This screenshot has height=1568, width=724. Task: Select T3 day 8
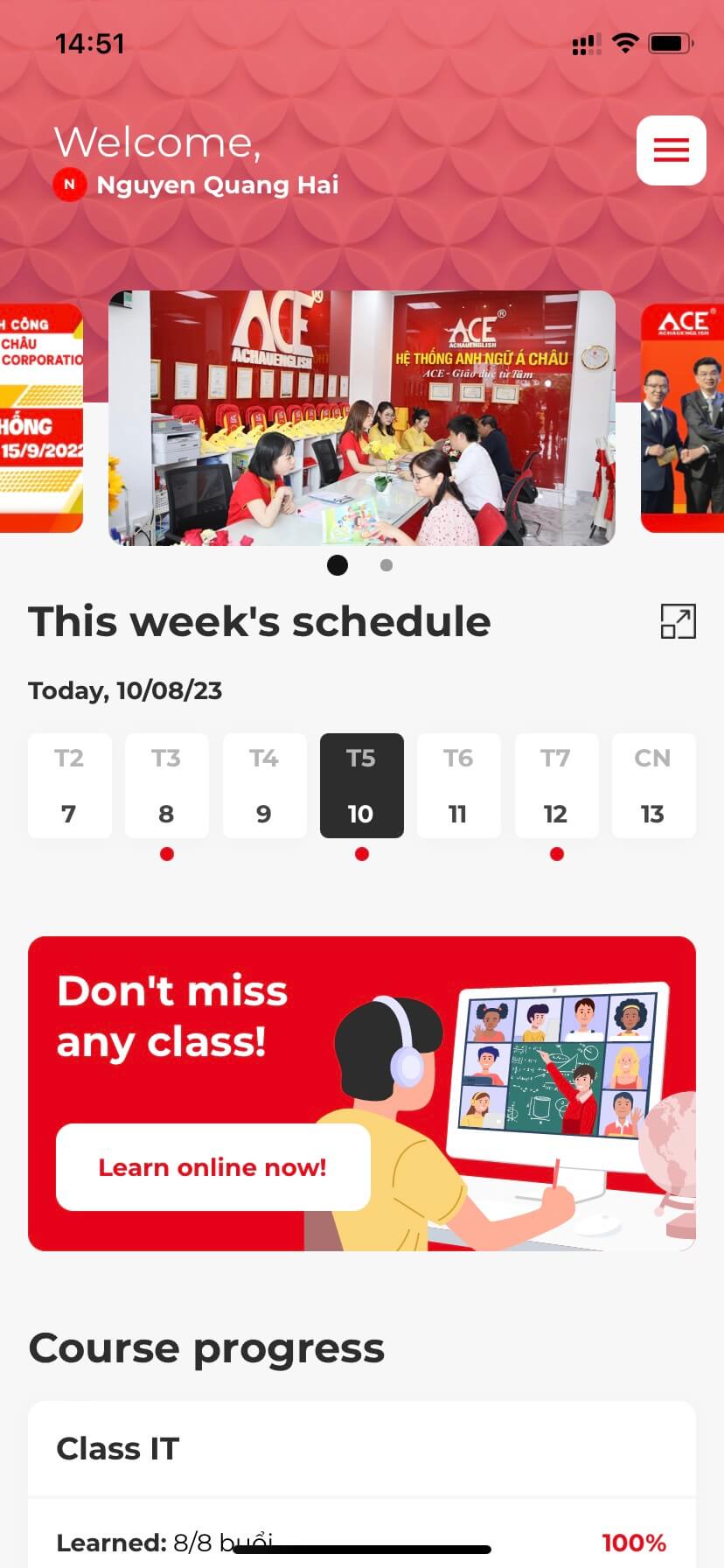166,785
